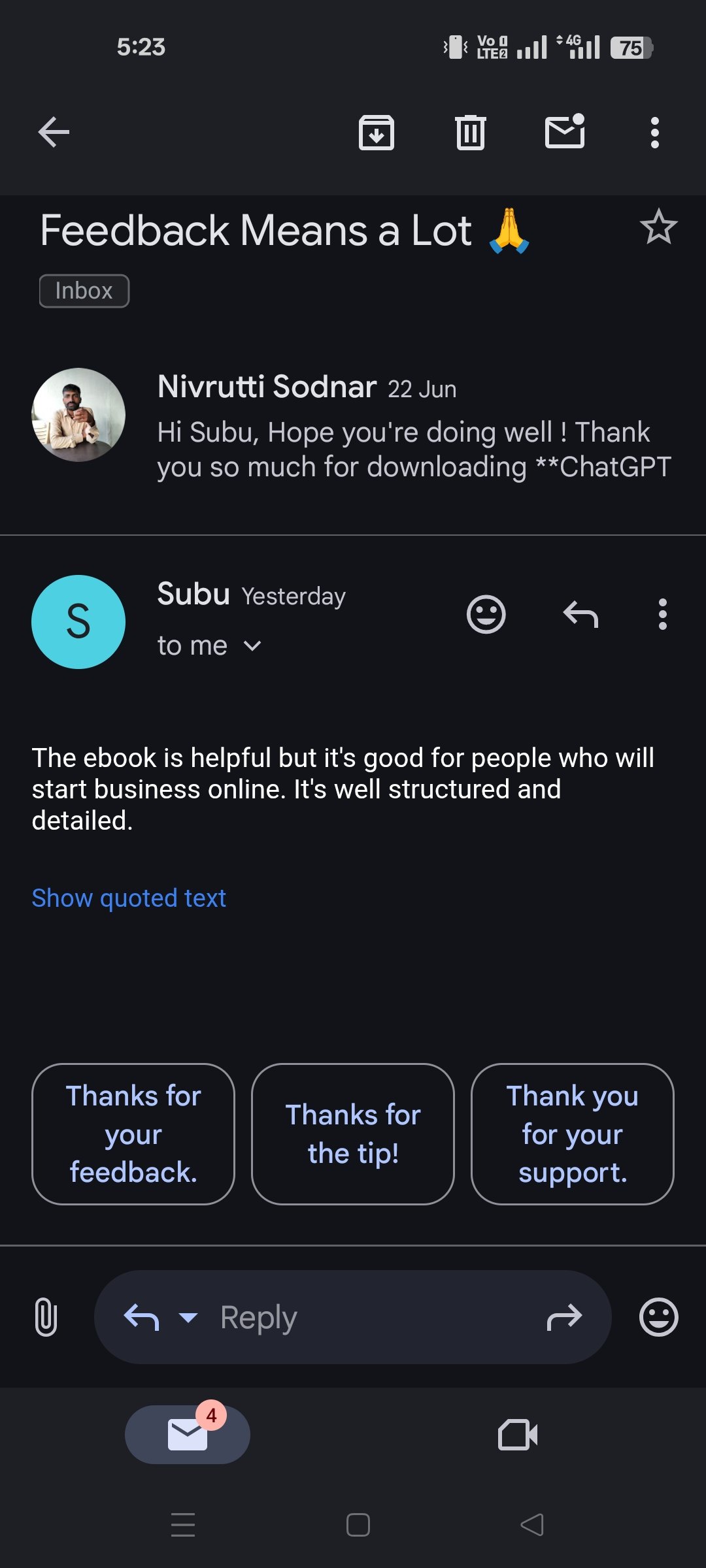Mark the conversation as unread
706x1568 pixels.
565,131
